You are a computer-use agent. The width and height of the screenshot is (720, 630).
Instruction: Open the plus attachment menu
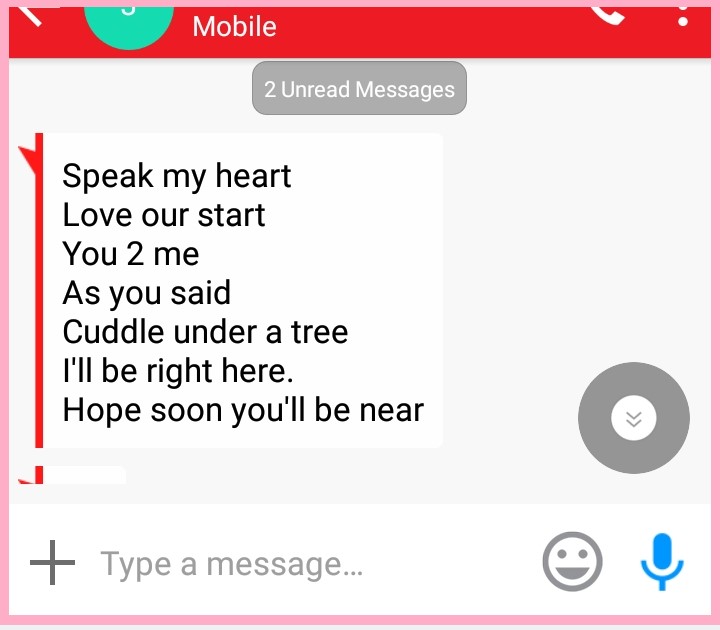[52, 564]
